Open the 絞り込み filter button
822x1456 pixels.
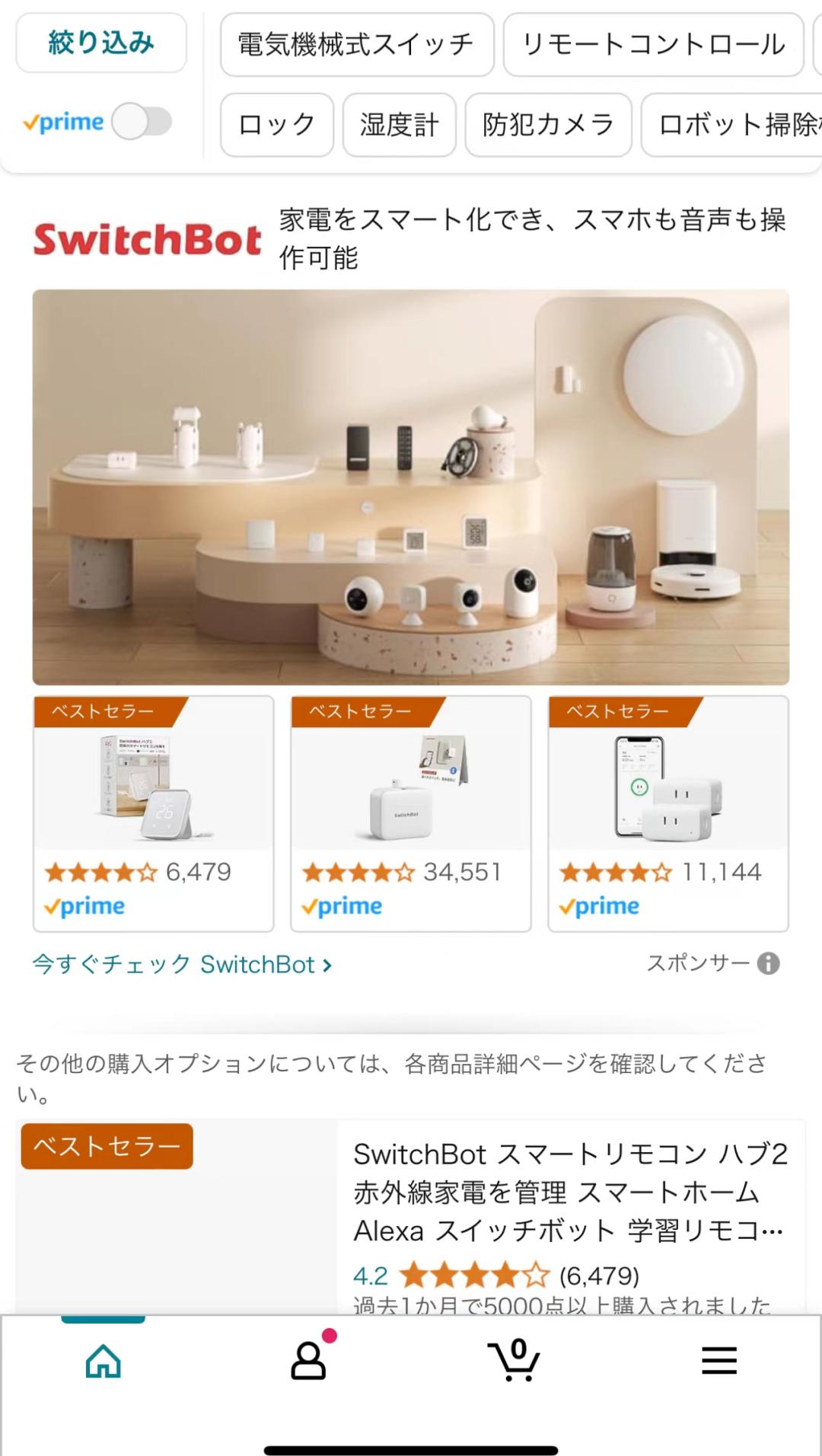(x=101, y=43)
